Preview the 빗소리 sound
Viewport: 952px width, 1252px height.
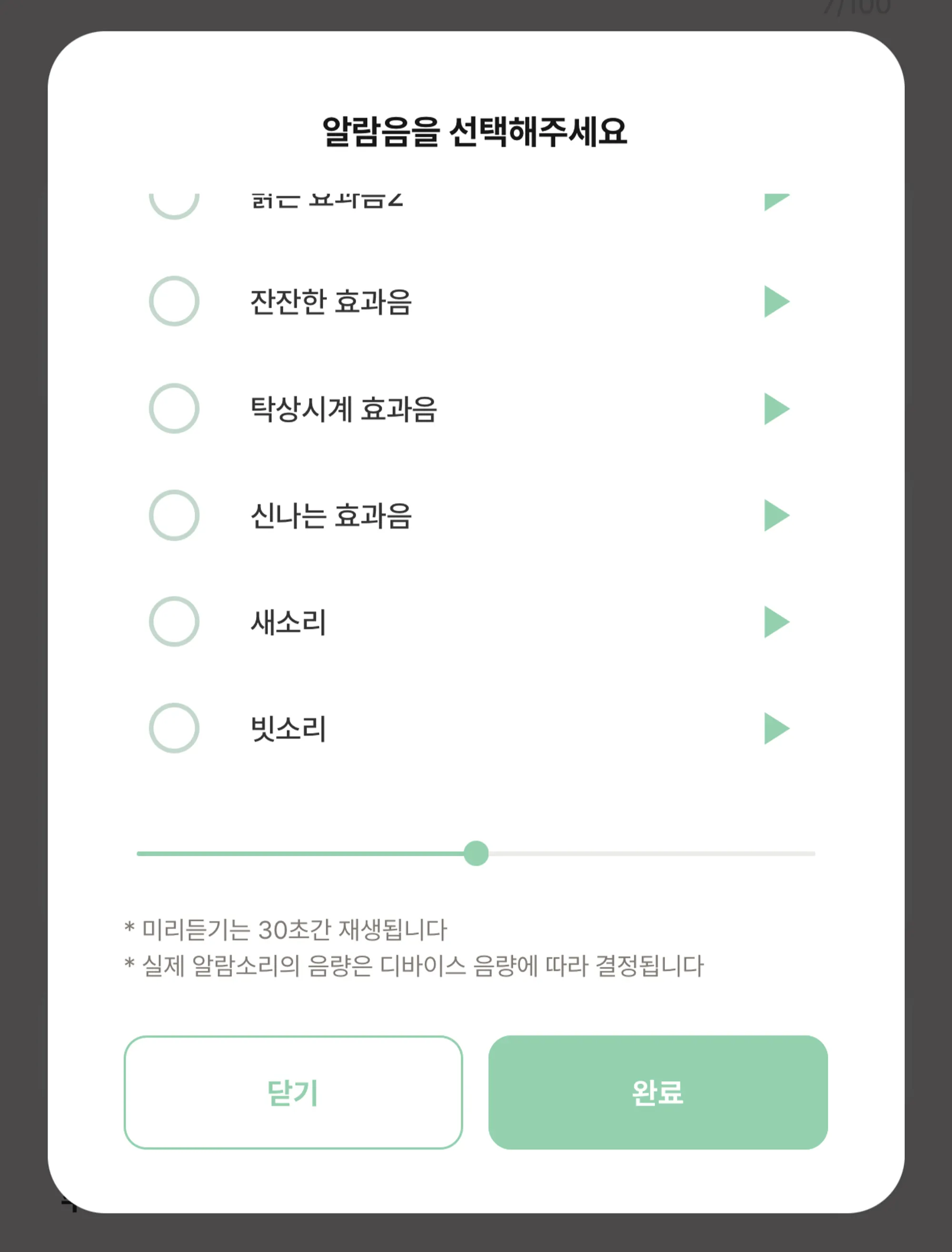point(776,728)
